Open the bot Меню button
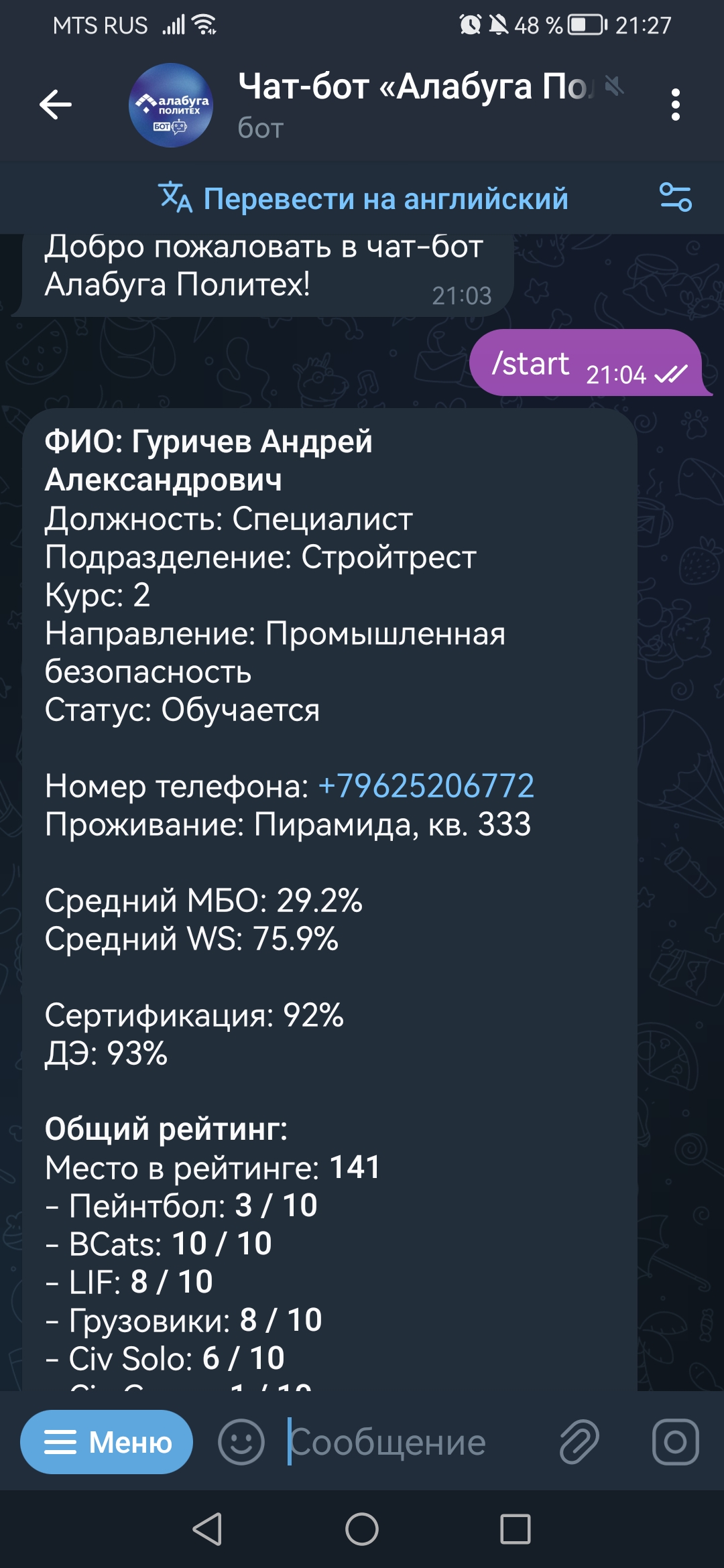Screen dimensions: 724x1568 pos(107,1442)
